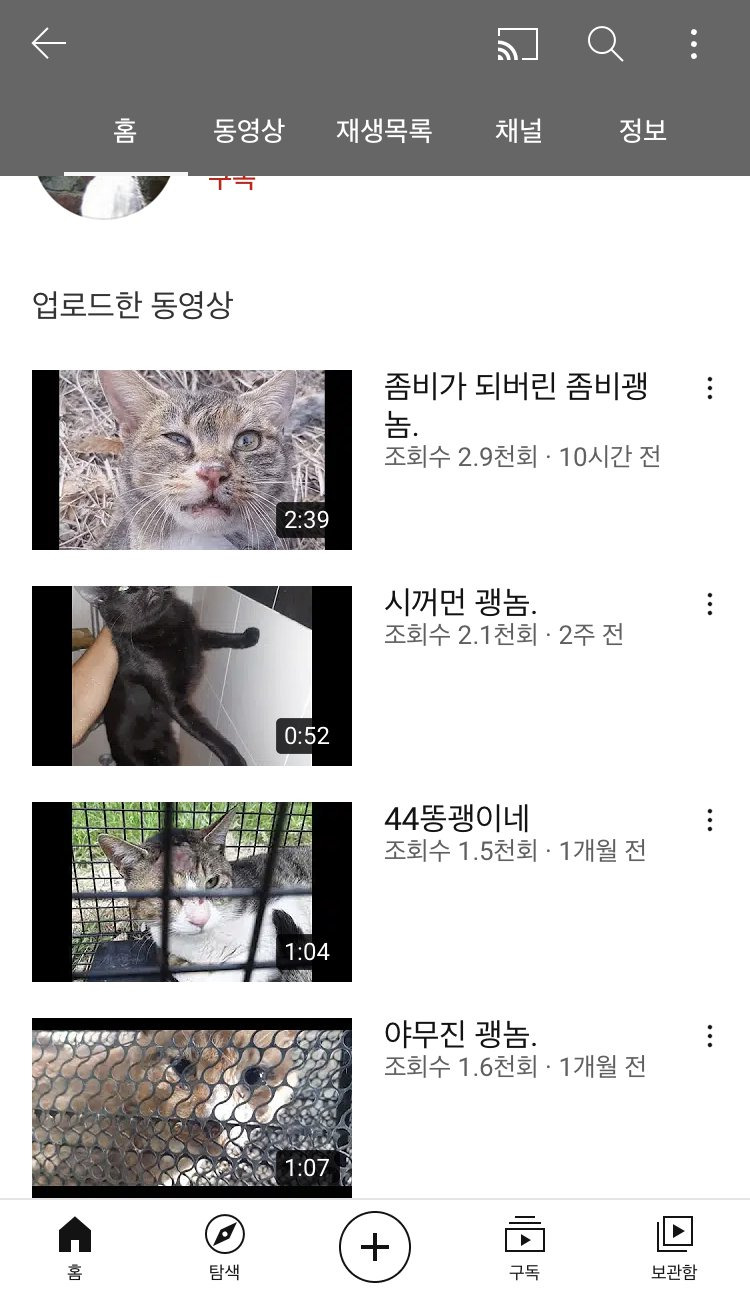Open options for 야무진 괭놈 video
The height and width of the screenshot is (1294, 750).
tap(709, 1036)
